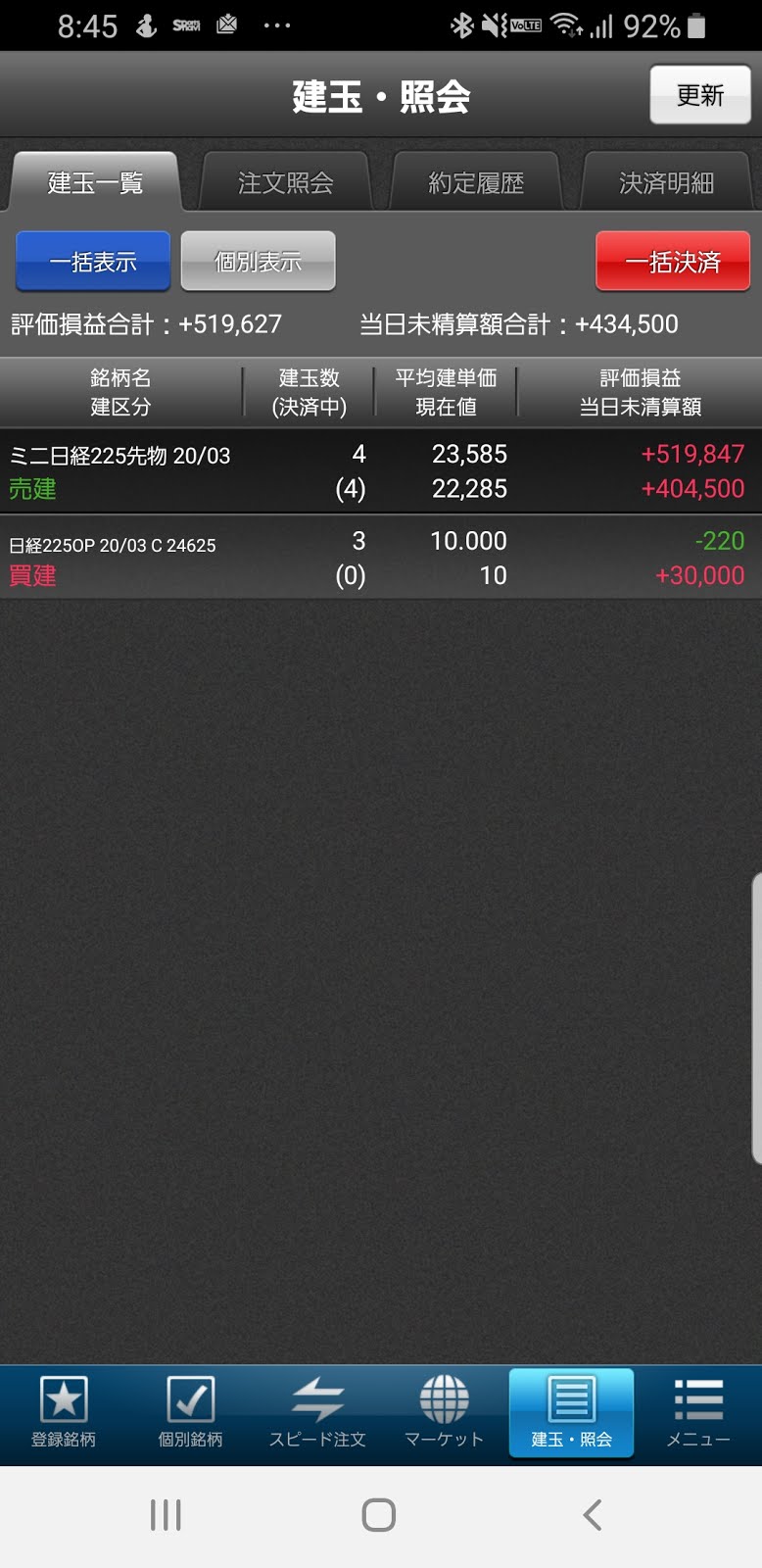Open スピード注文 in bottom navigation
Image resolution: width=762 pixels, height=1568 pixels.
point(317,1412)
